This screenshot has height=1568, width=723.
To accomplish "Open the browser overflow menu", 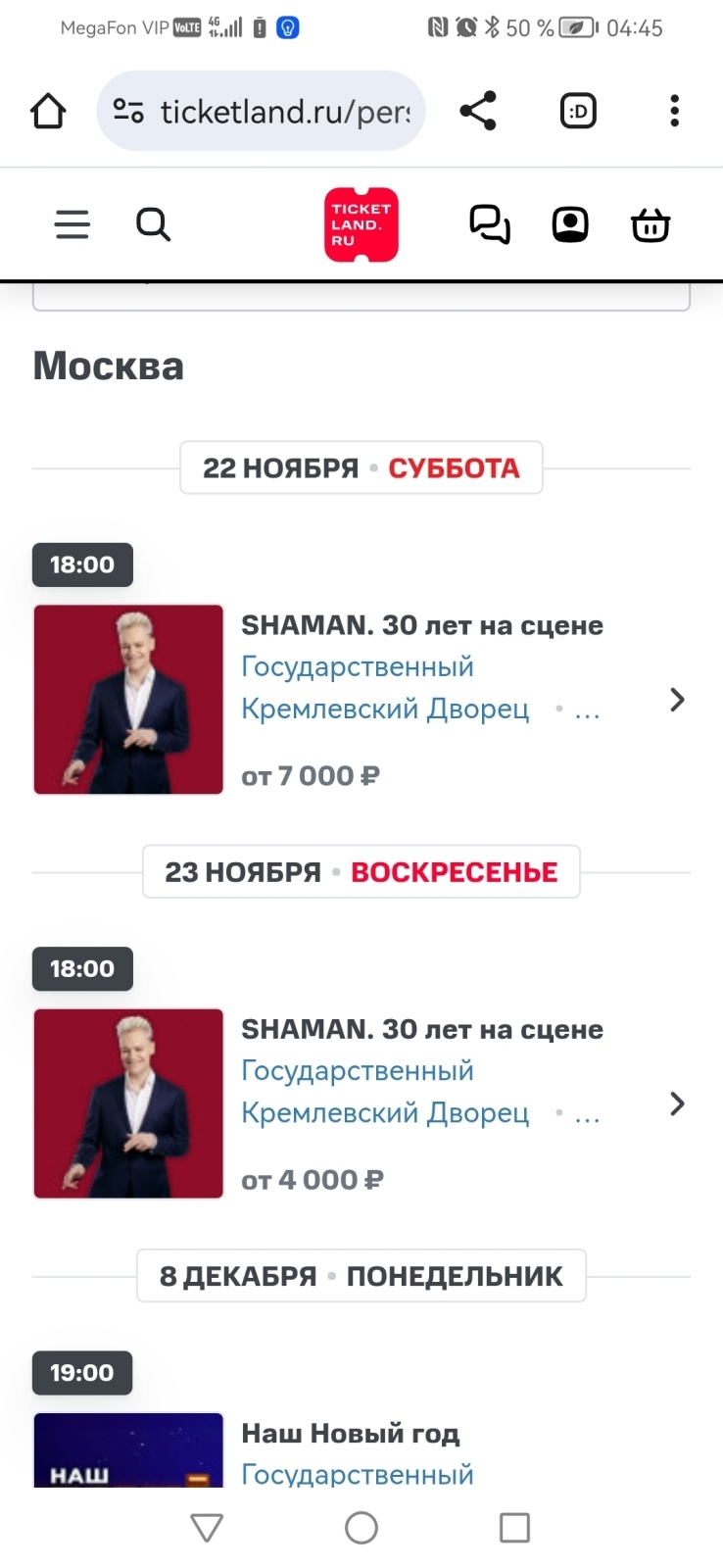I will pyautogui.click(x=674, y=111).
